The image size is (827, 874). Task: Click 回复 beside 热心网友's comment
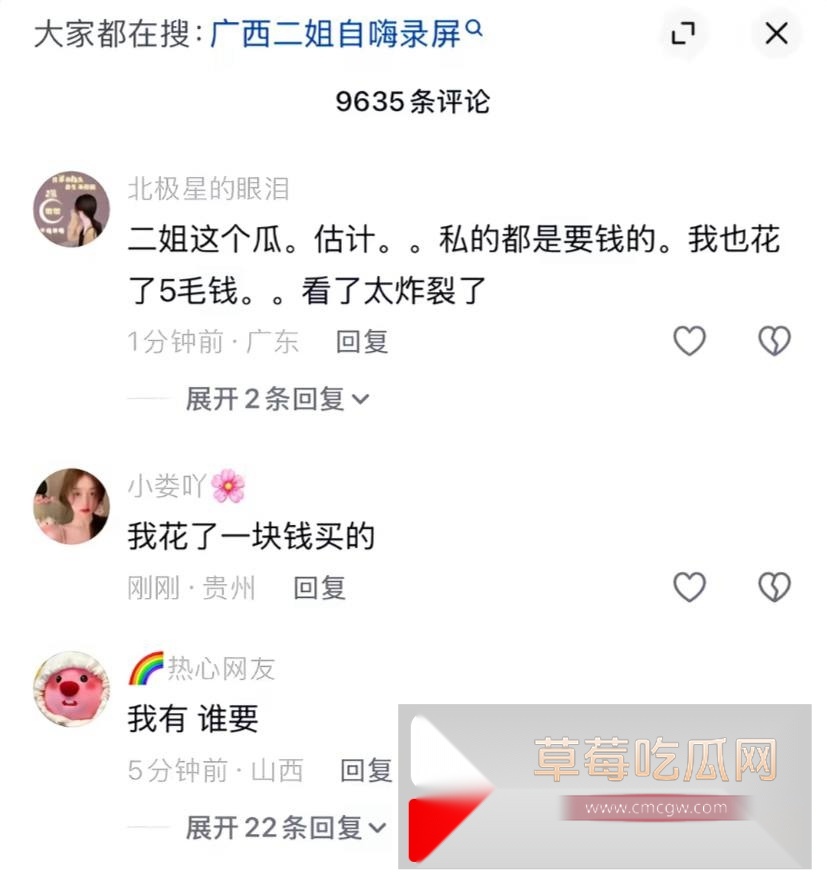pos(365,772)
